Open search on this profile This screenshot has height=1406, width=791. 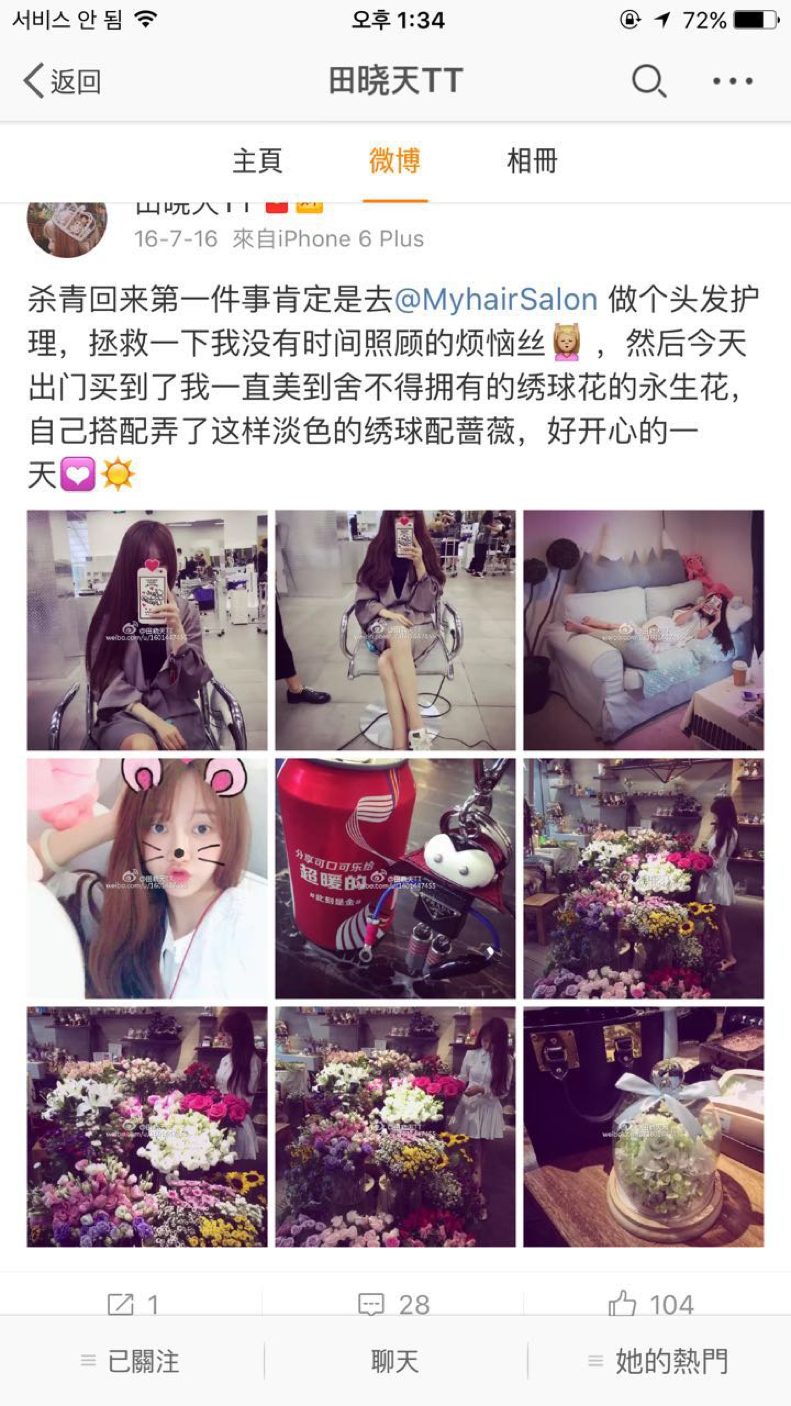pos(648,81)
